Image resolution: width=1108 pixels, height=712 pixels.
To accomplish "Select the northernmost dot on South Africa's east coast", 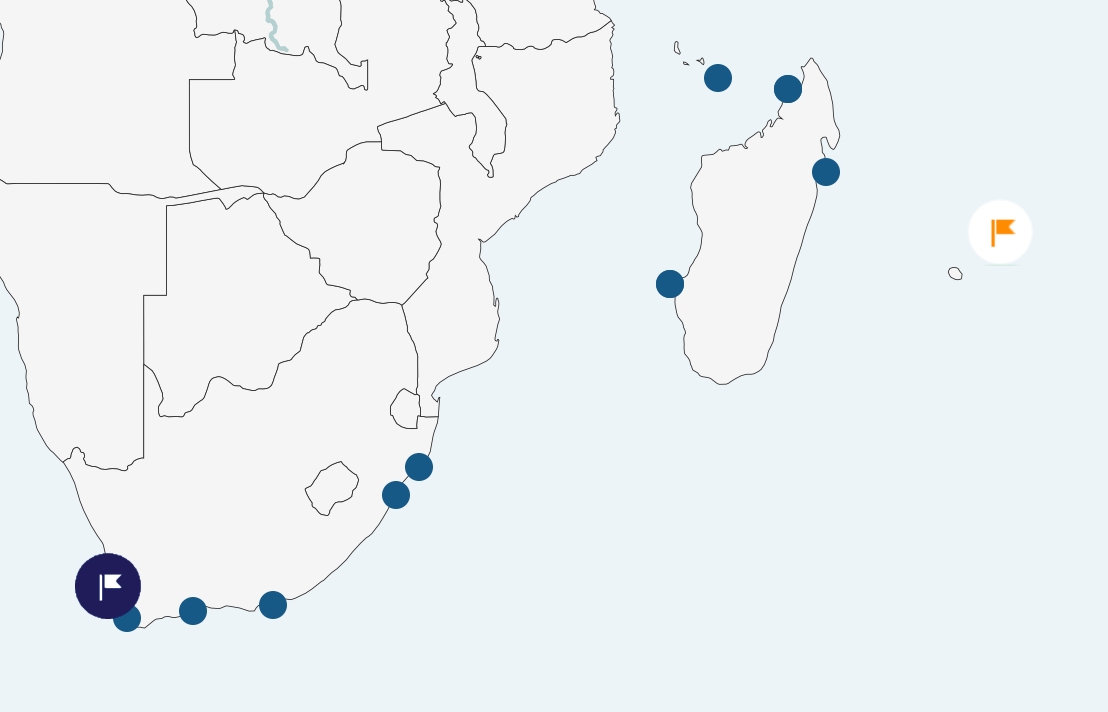I will click(419, 467).
